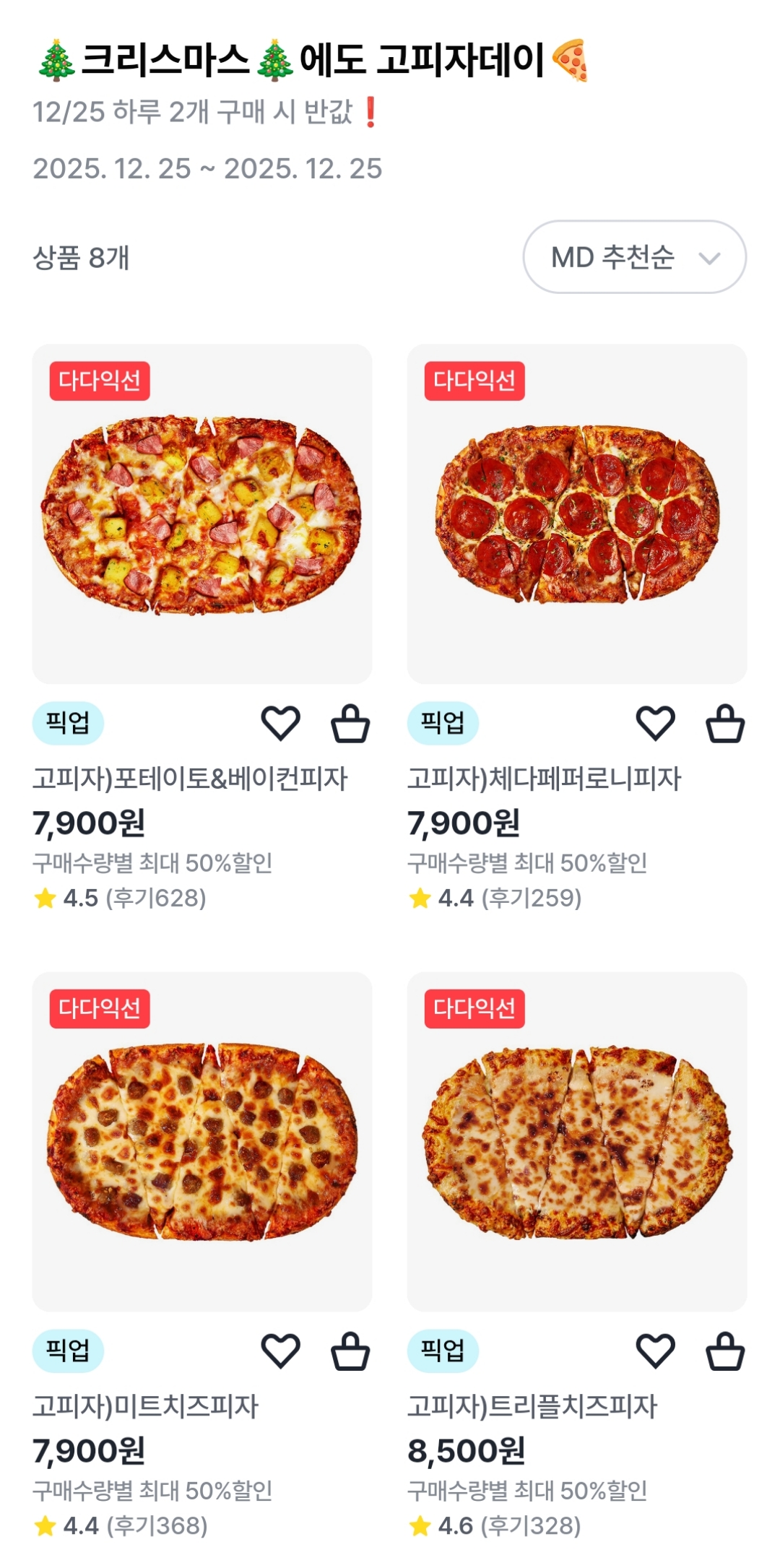This screenshot has width=780, height=1568.
Task: Like the 포테이토&베이컨피자 with the heart
Action: click(280, 724)
